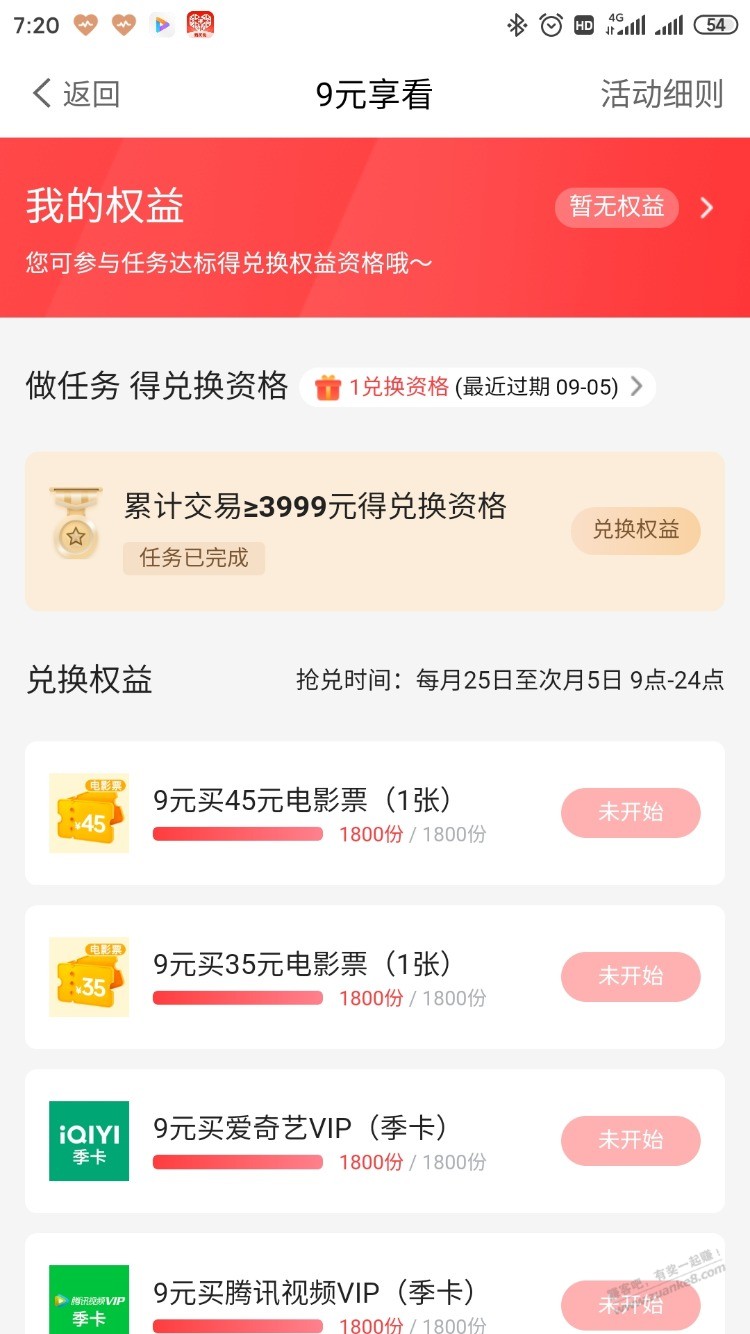Tap the back chevron to return
This screenshot has width=750, height=1334.
click(x=40, y=92)
